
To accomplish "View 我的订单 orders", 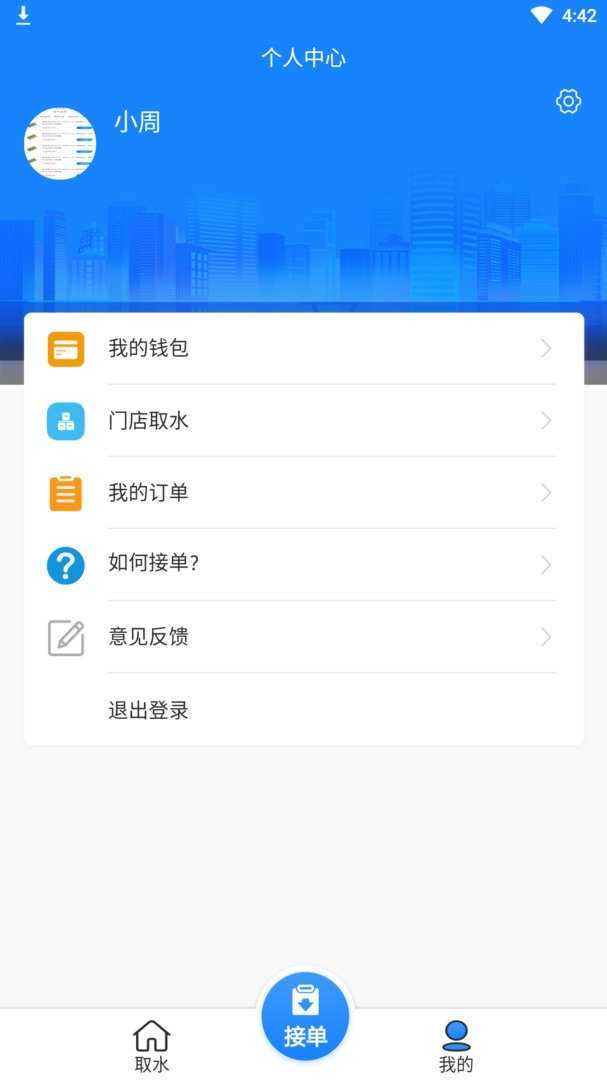I will 303,493.
